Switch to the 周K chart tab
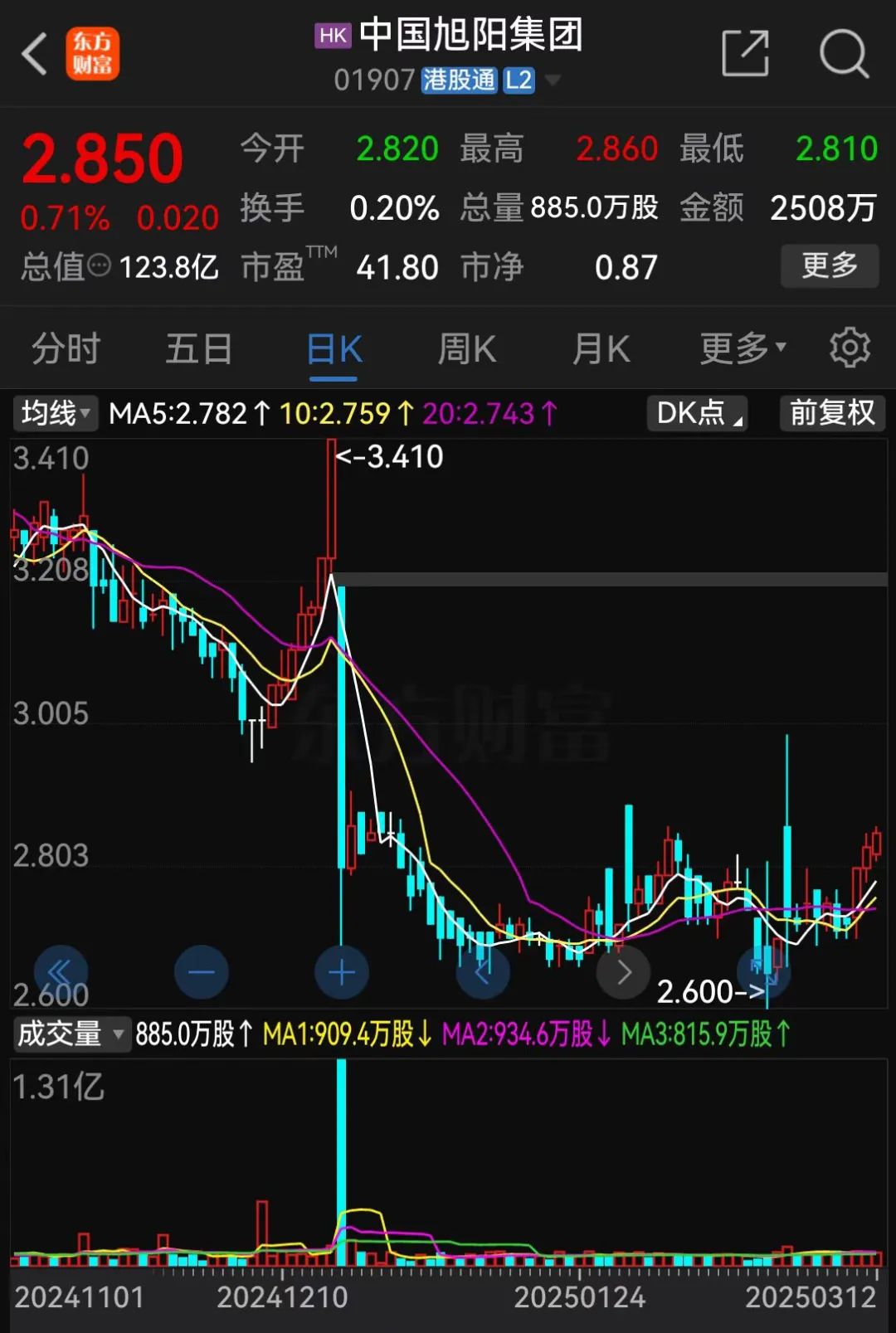896x1333 pixels. (467, 349)
